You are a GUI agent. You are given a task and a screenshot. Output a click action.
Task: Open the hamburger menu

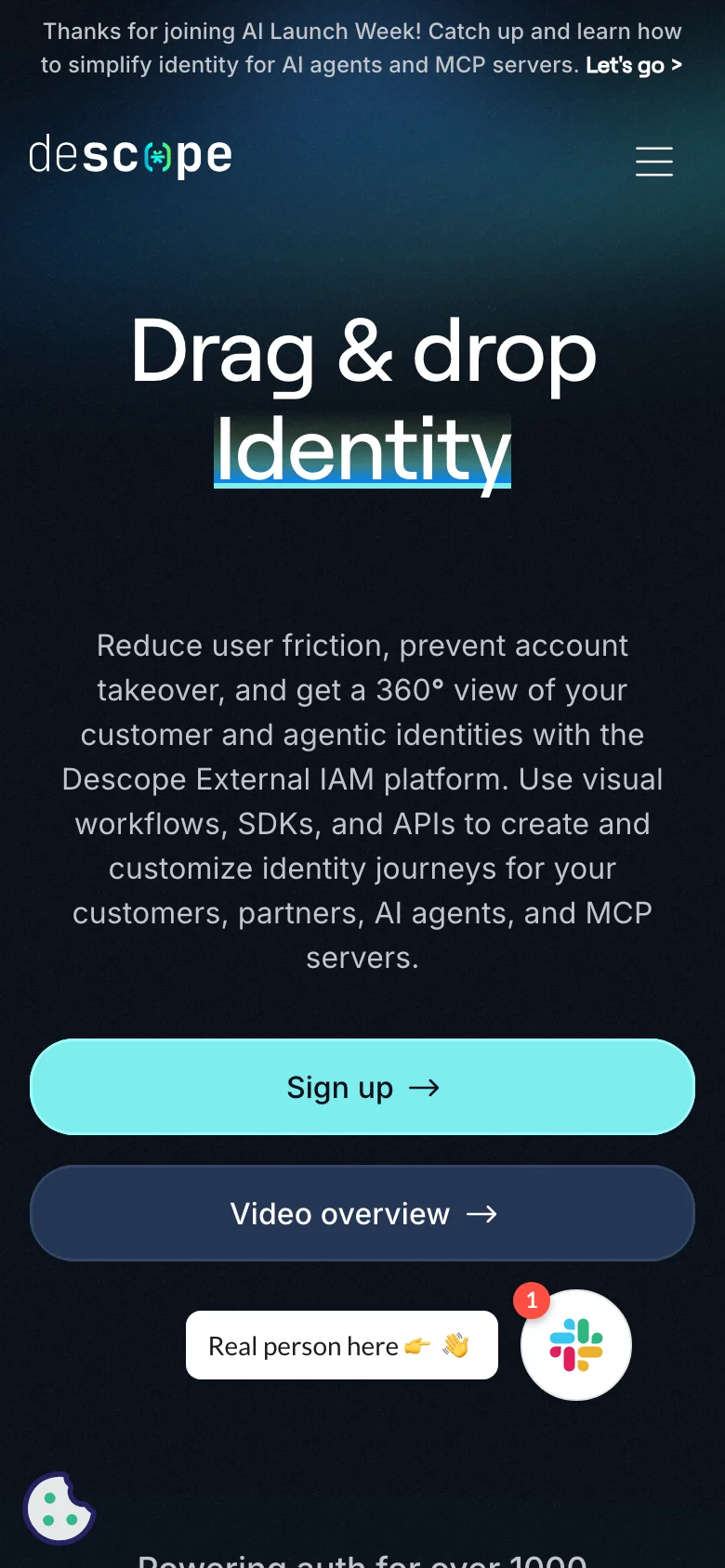point(653,161)
